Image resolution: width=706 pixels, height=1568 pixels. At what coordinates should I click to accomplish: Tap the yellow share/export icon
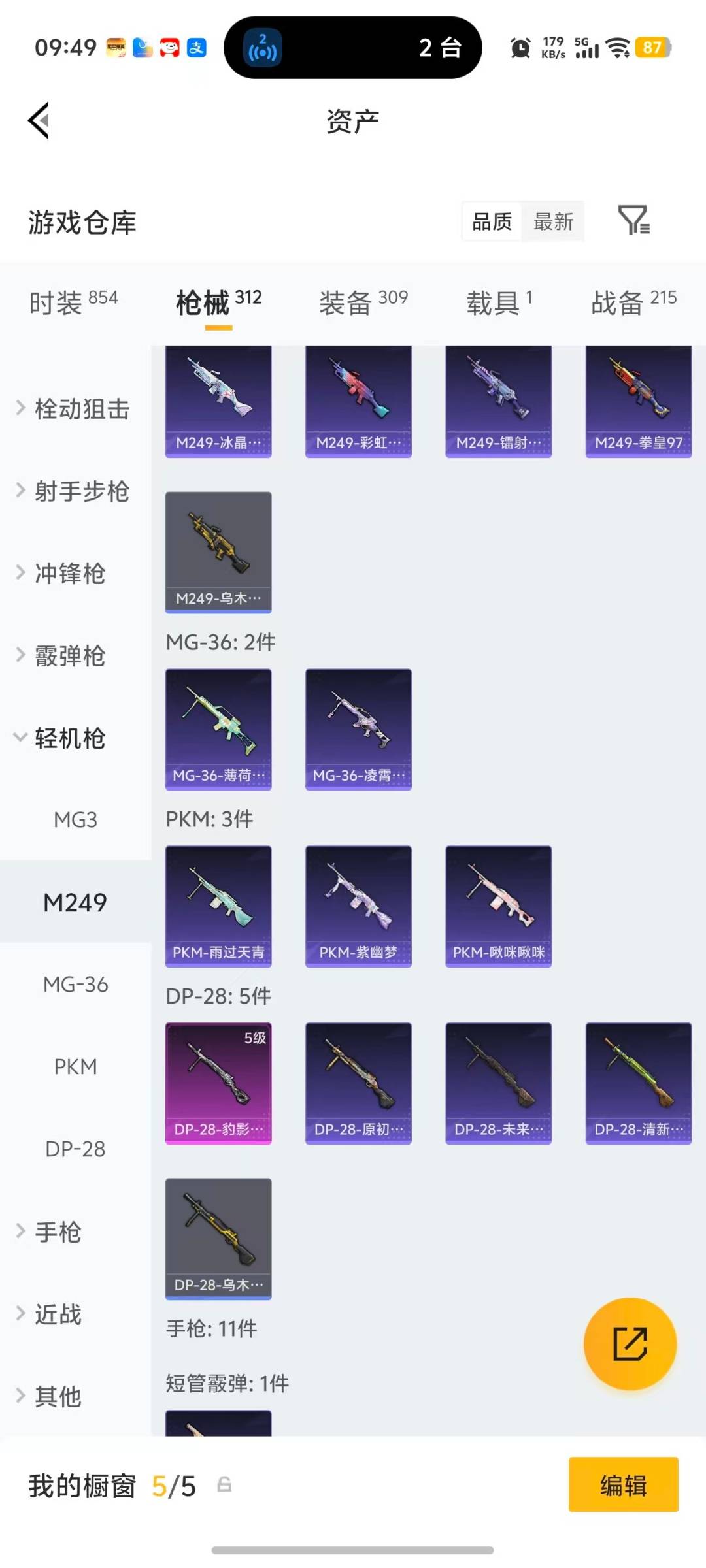tap(630, 1345)
